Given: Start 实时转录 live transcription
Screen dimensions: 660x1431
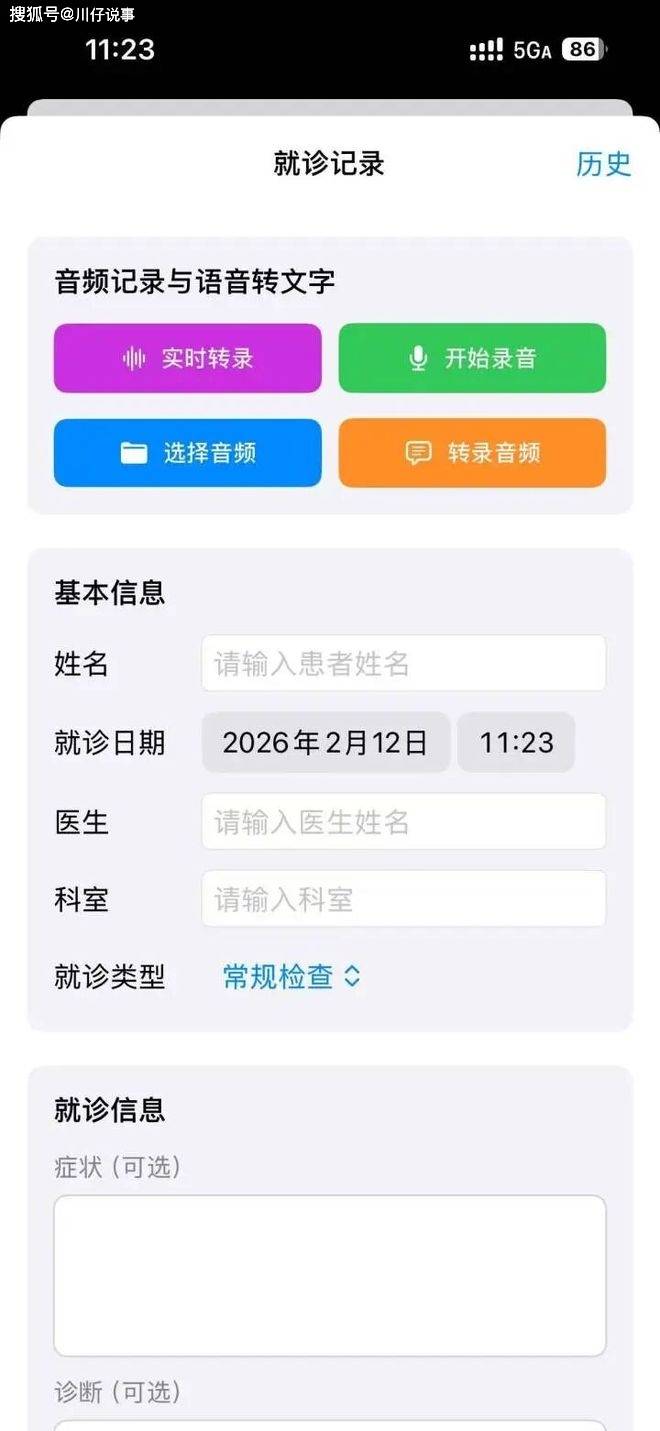Looking at the screenshot, I should 188,358.
